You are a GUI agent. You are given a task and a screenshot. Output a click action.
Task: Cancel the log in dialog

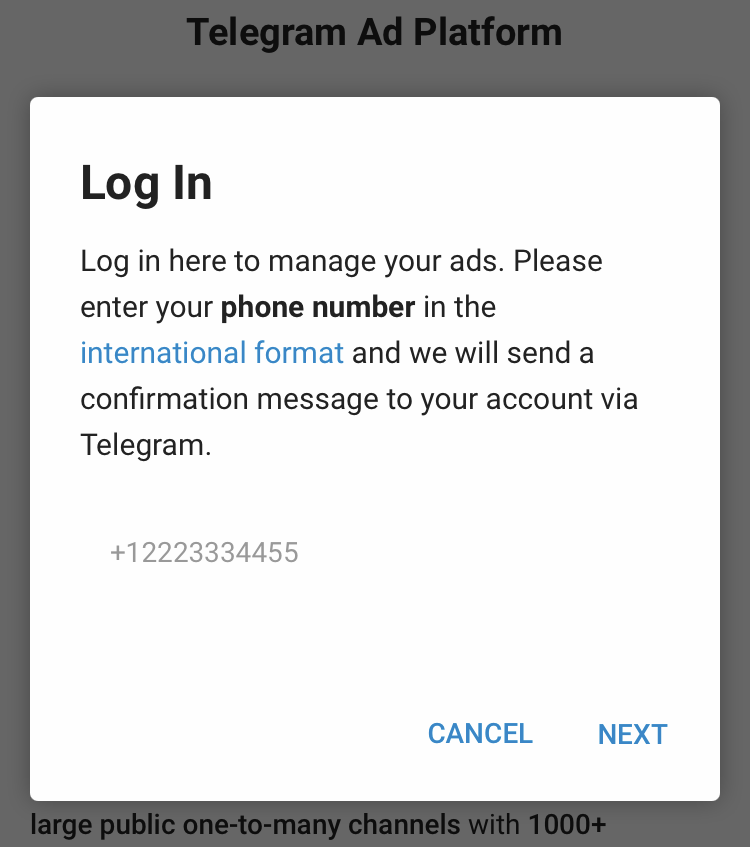[480, 734]
